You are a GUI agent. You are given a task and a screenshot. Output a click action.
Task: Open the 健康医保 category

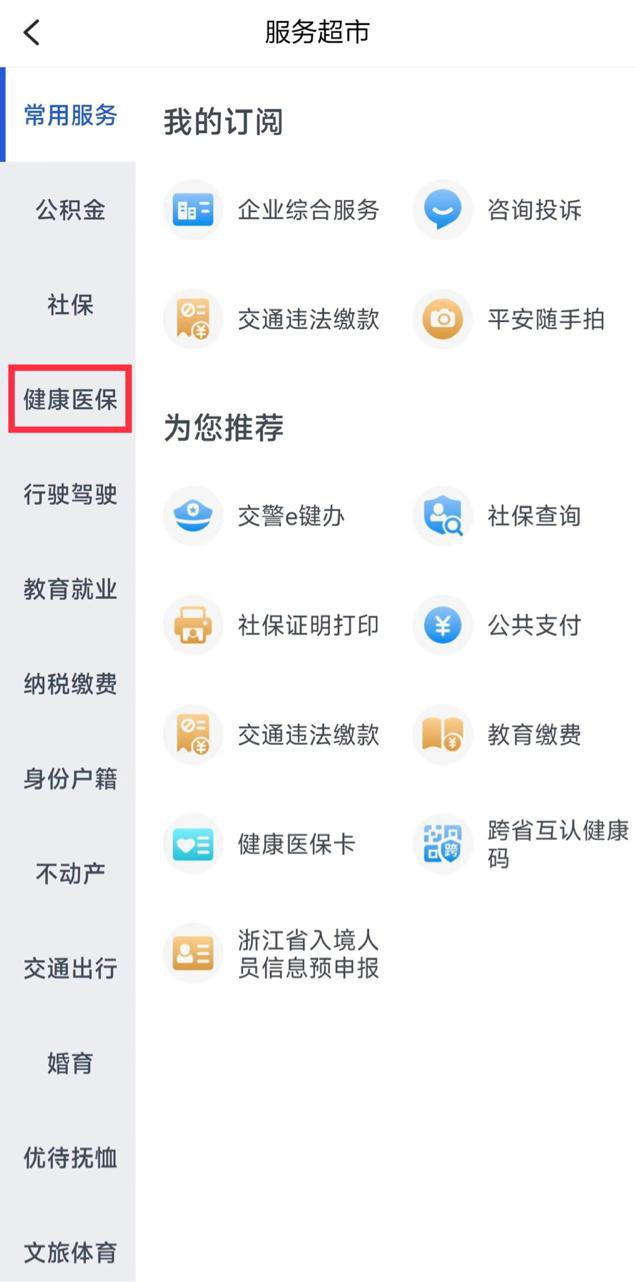[70, 400]
